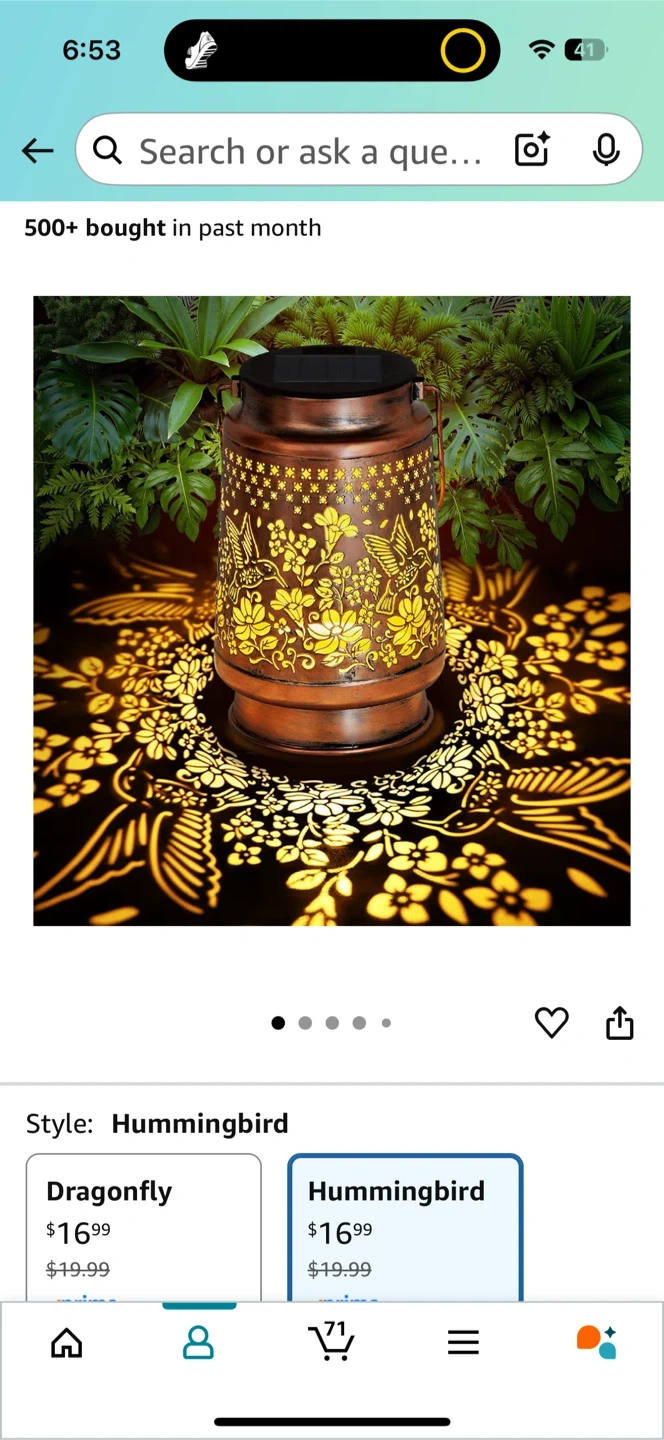Open the hamburger menu tab
Screen dimensions: 664x1440
[463, 1343]
